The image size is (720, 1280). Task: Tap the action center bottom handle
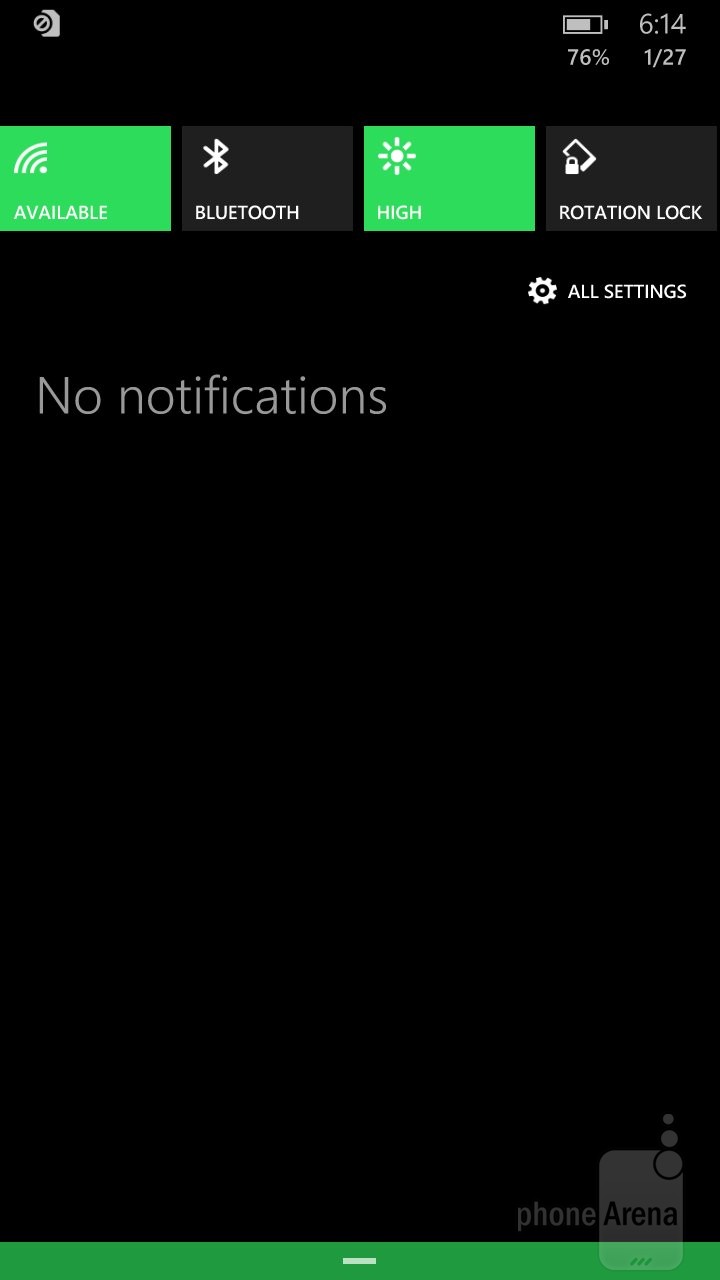tap(359, 1261)
